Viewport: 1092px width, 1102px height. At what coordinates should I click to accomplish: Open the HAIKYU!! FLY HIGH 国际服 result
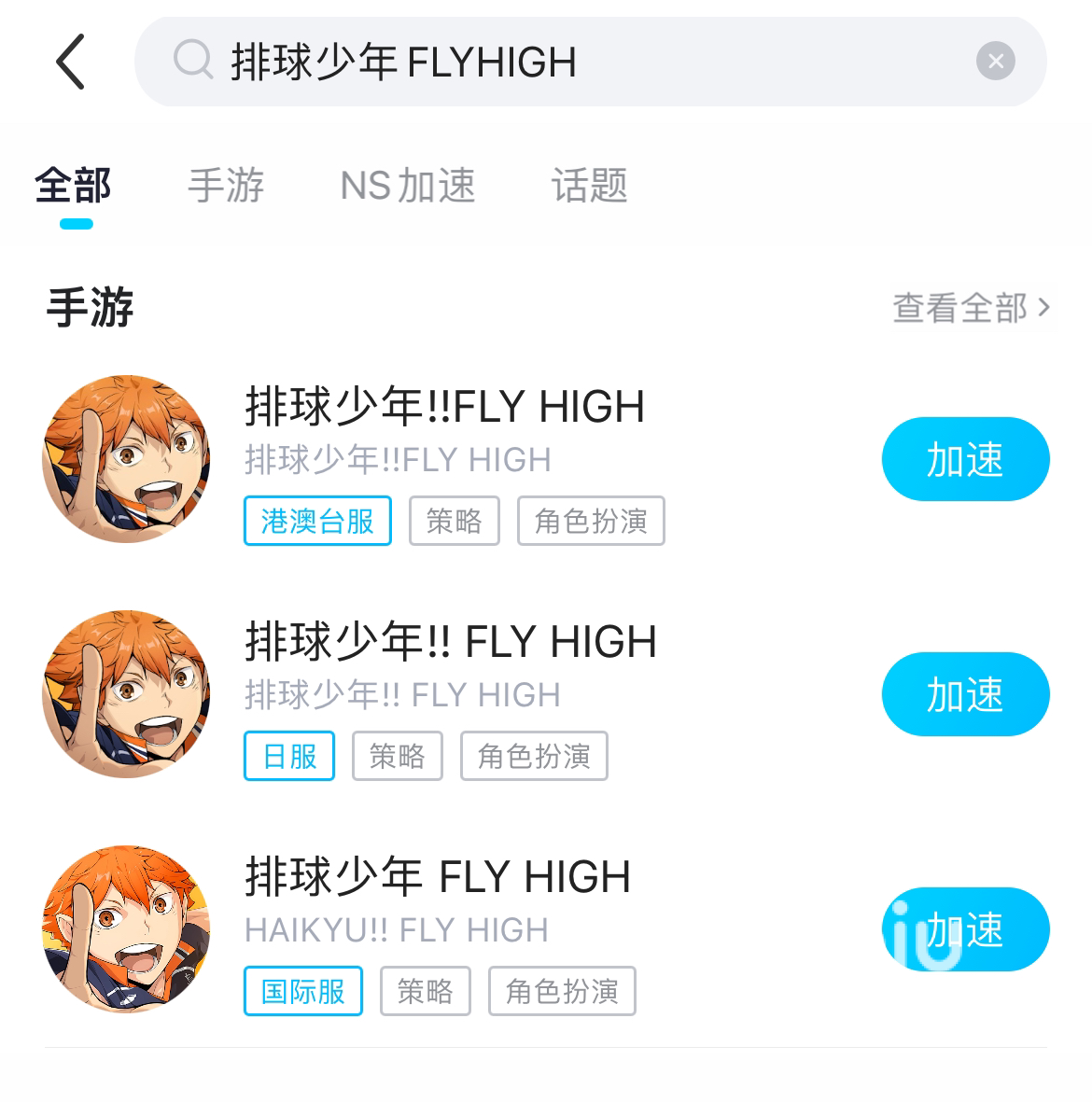437,878
